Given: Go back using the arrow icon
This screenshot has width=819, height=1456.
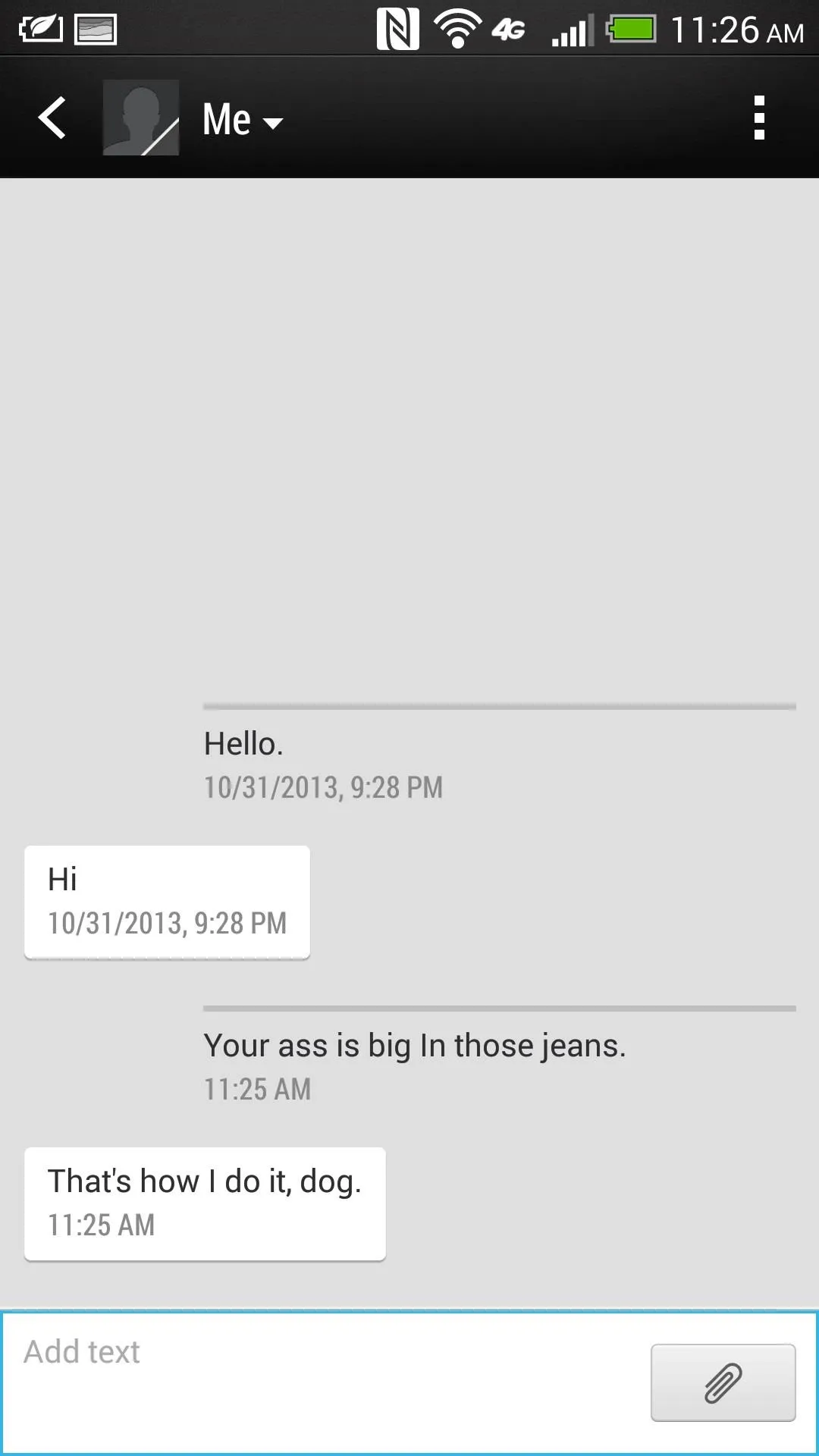Looking at the screenshot, I should 52,118.
